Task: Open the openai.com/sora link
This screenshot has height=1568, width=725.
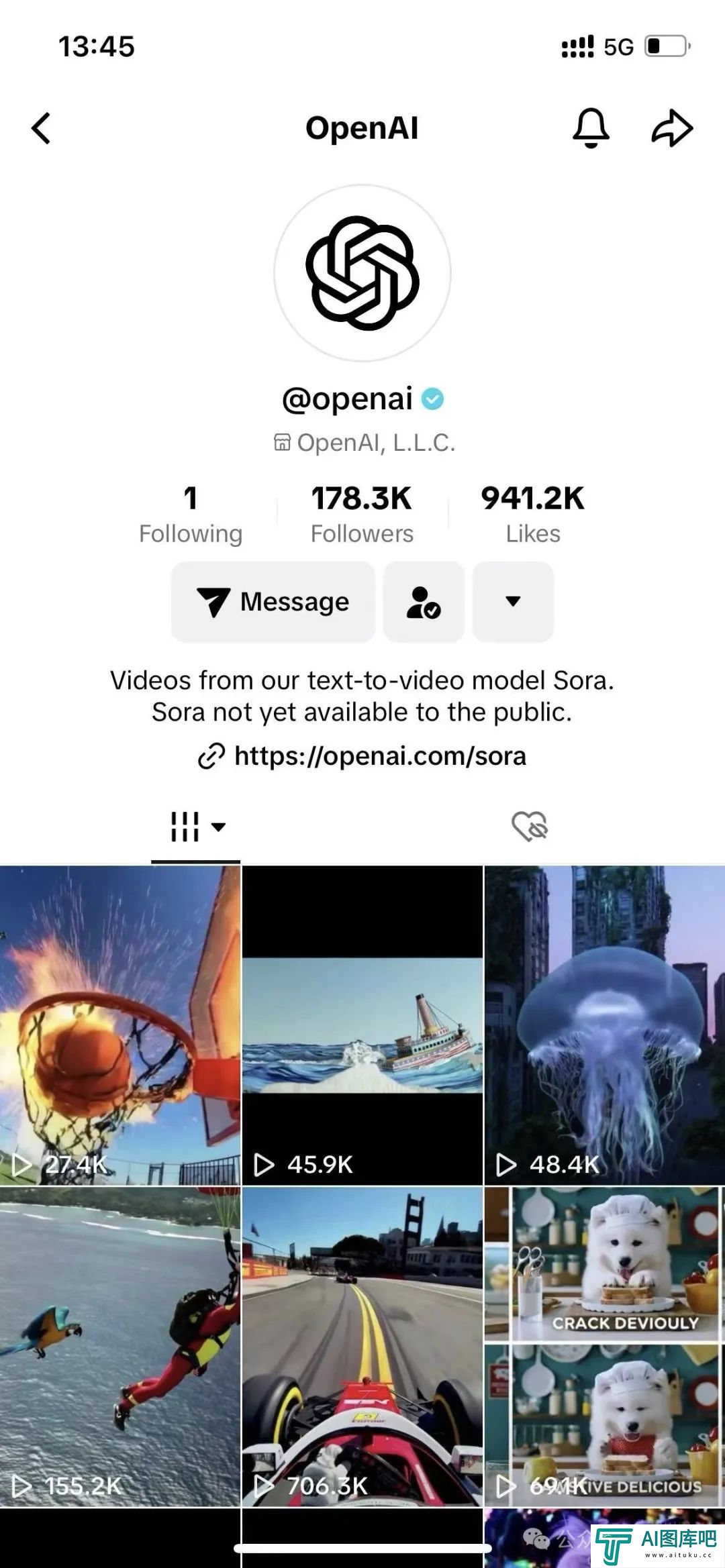Action: [379, 756]
